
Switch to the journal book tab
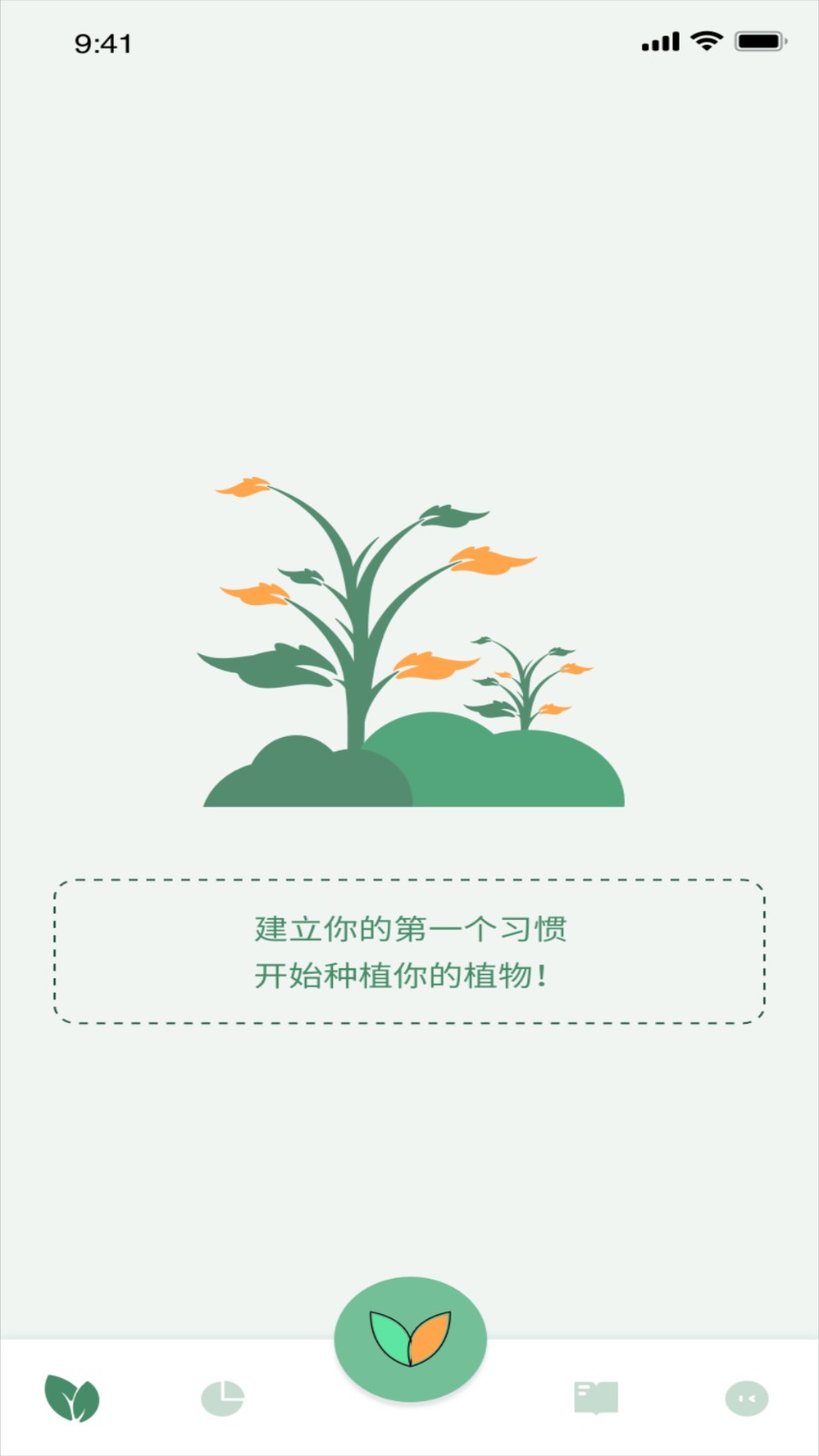point(596,1397)
